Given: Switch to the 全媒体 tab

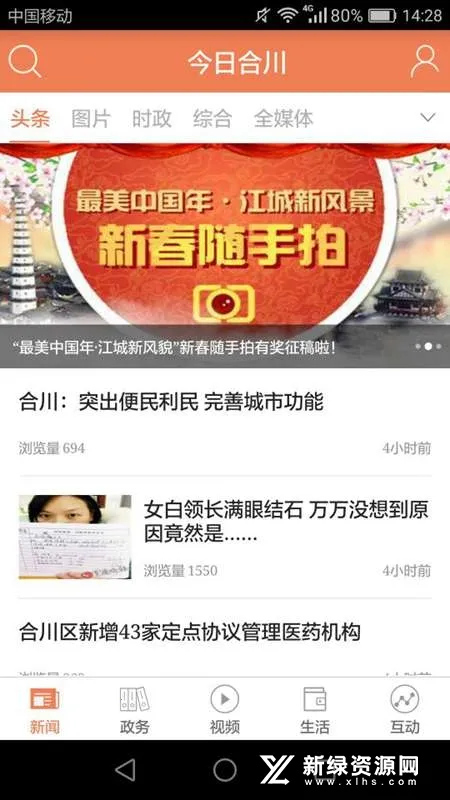Looking at the screenshot, I should point(283,119).
